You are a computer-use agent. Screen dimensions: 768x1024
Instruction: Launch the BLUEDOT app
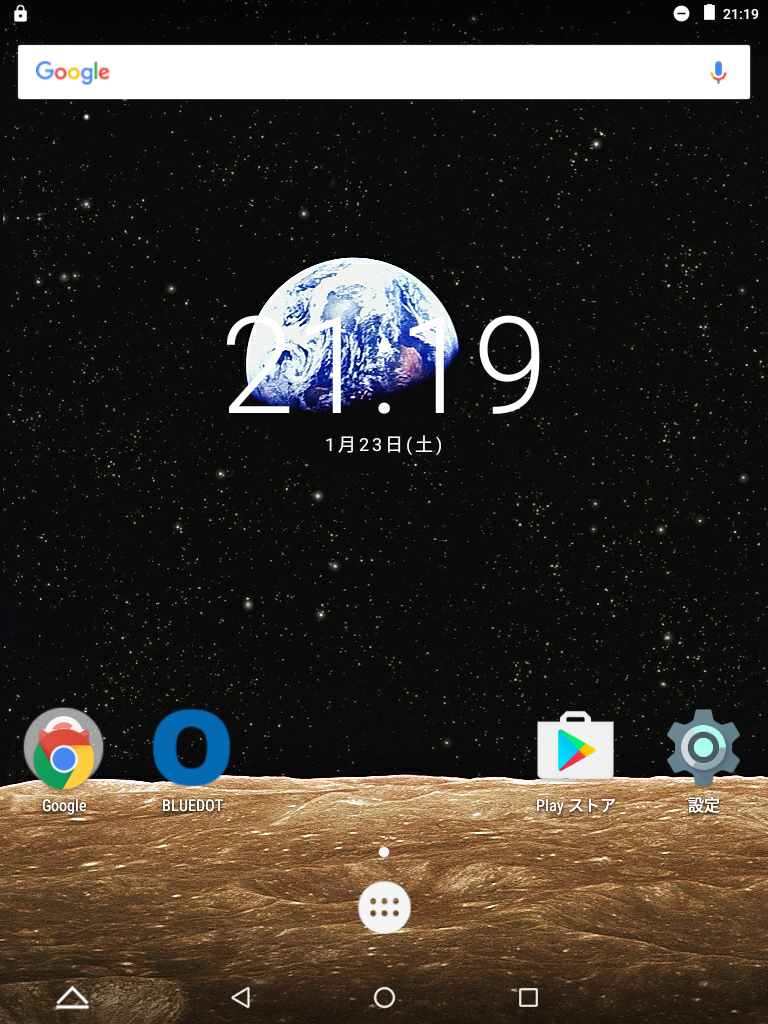[192, 748]
